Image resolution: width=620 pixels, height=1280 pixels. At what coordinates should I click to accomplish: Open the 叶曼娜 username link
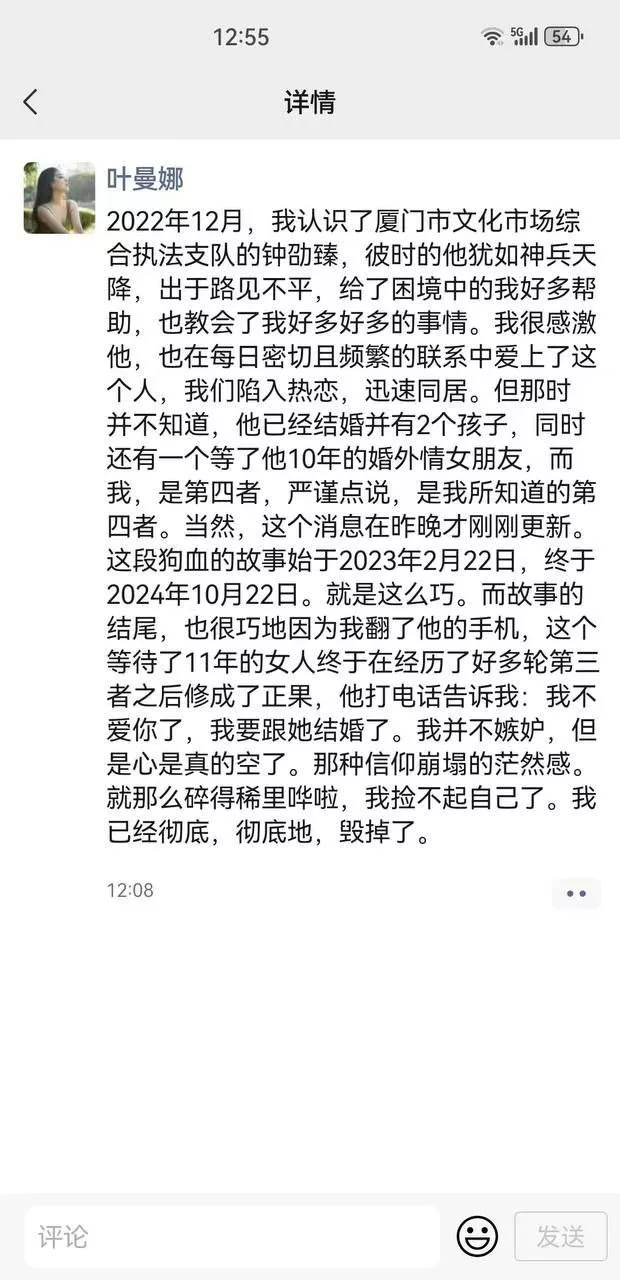point(145,179)
